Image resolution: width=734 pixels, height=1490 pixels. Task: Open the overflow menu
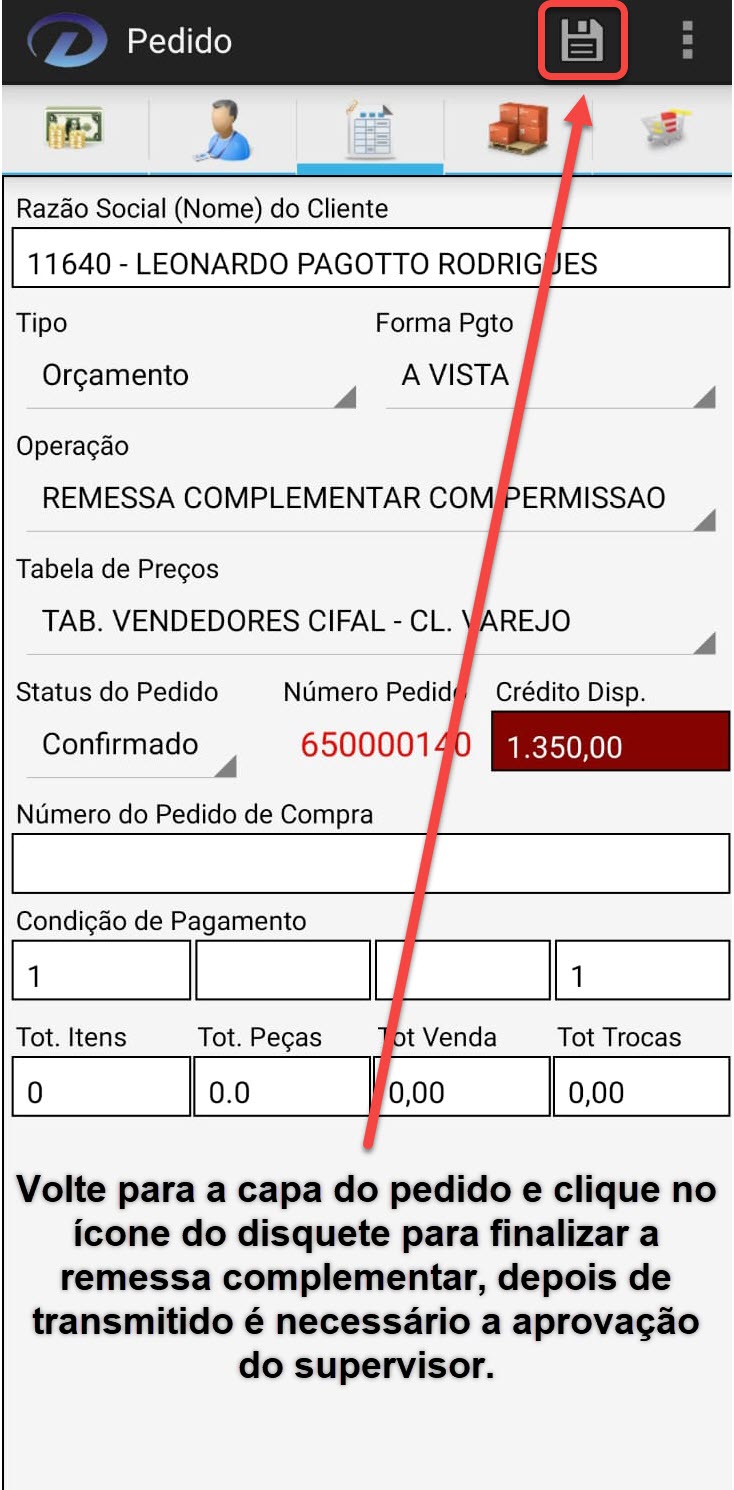686,42
